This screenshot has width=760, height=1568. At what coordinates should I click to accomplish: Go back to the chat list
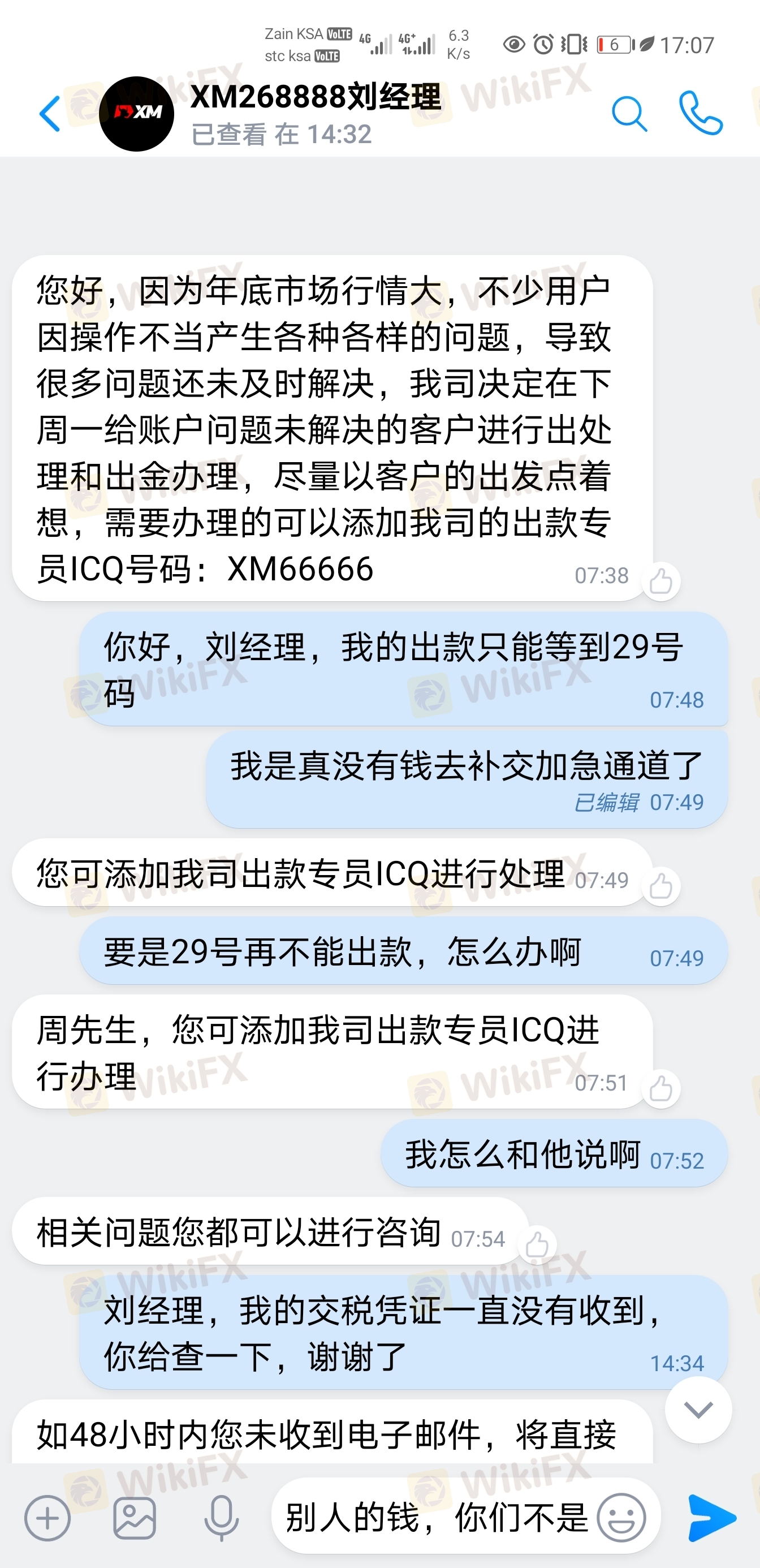point(50,114)
